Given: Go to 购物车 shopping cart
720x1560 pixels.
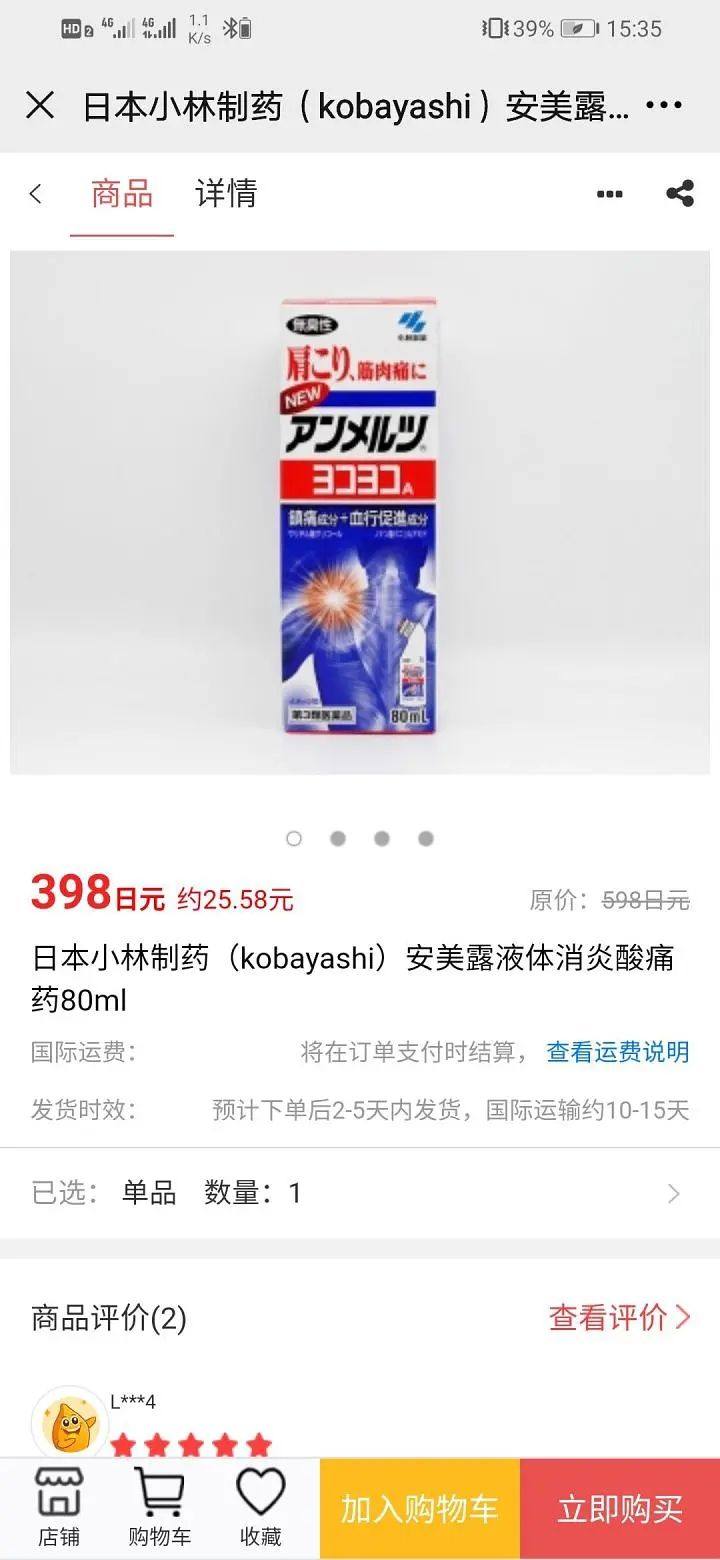Looking at the screenshot, I should click(x=159, y=1508).
